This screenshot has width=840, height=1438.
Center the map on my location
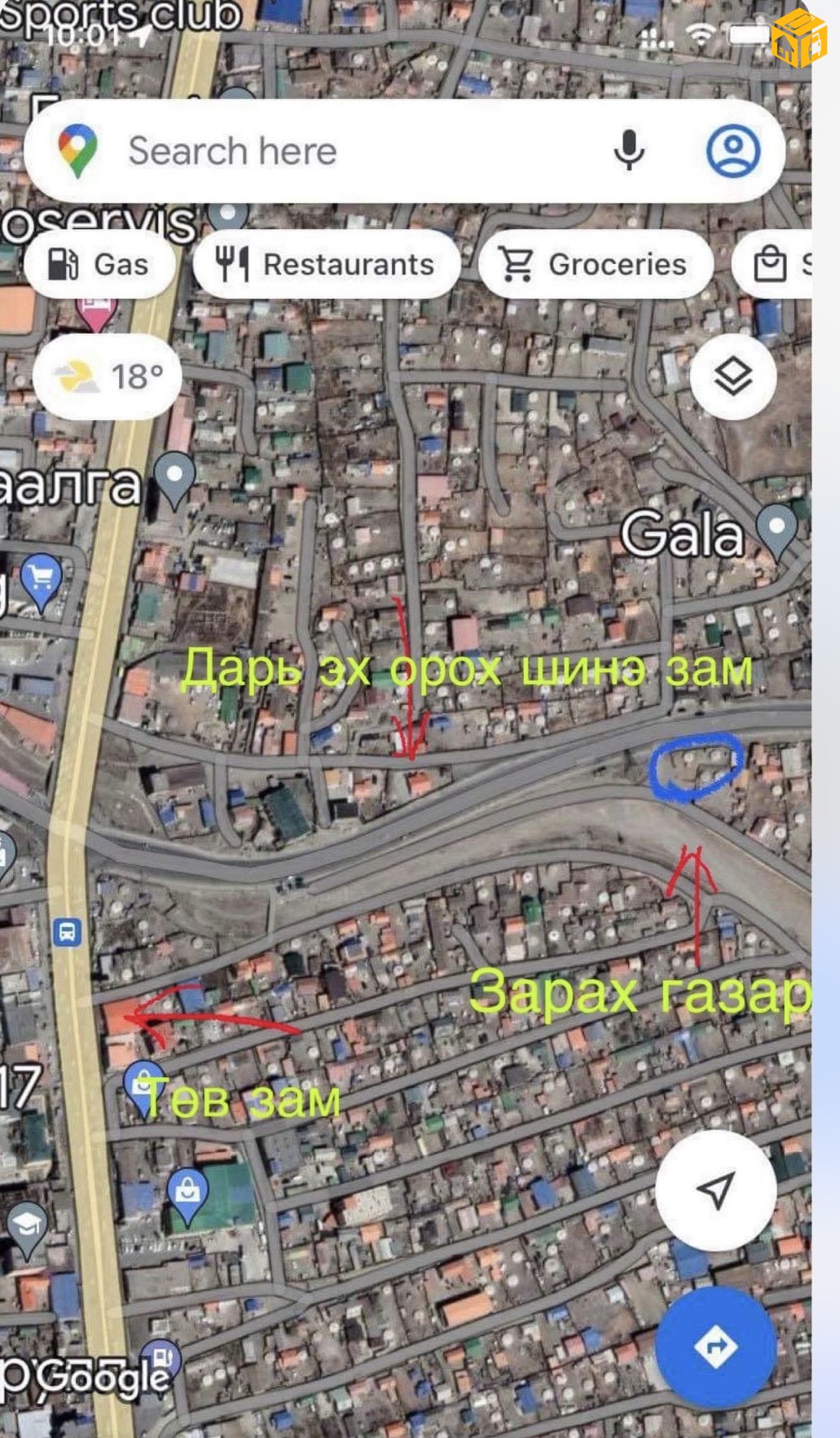(715, 1190)
